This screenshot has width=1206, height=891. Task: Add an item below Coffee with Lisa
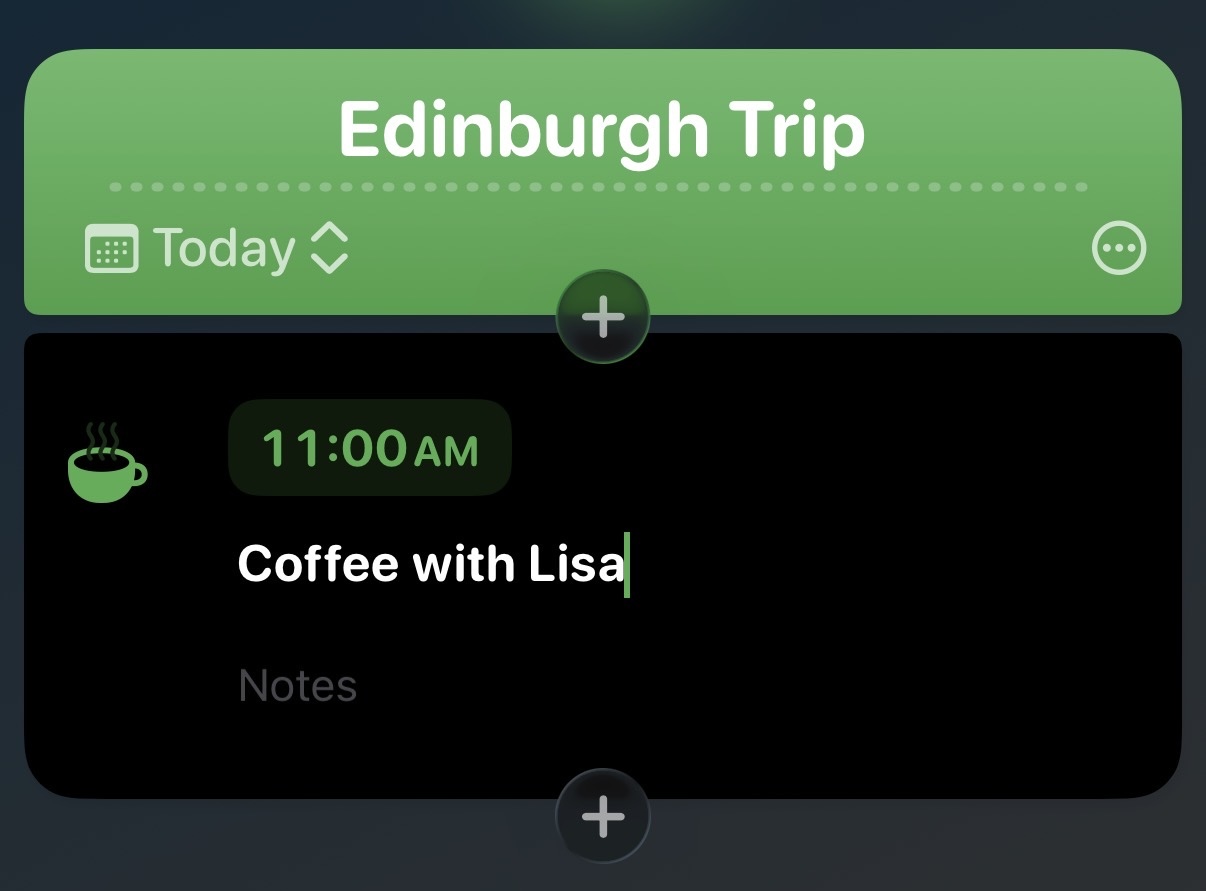(603, 817)
